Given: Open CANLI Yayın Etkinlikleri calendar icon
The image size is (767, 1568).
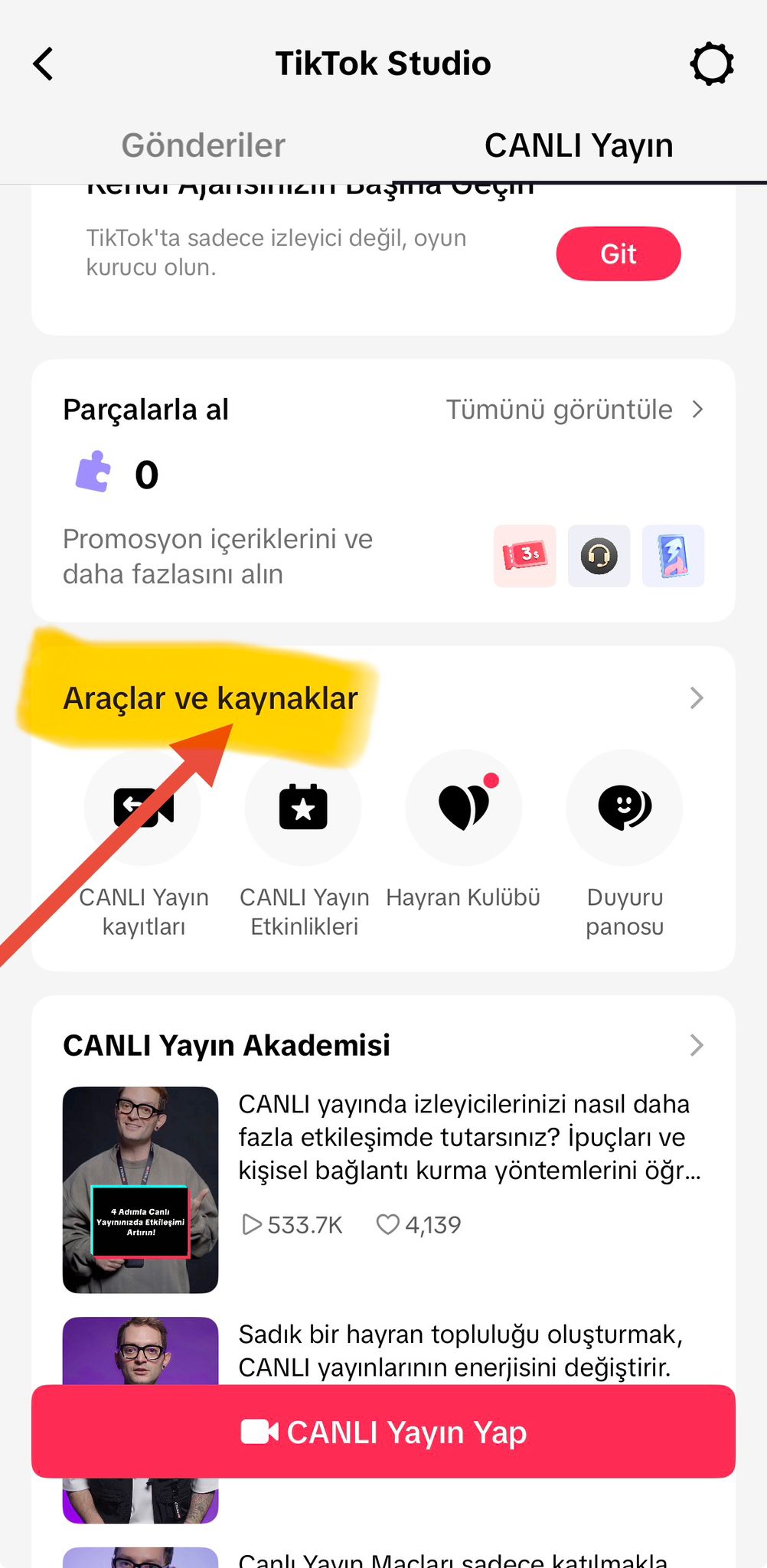Looking at the screenshot, I should (x=303, y=806).
